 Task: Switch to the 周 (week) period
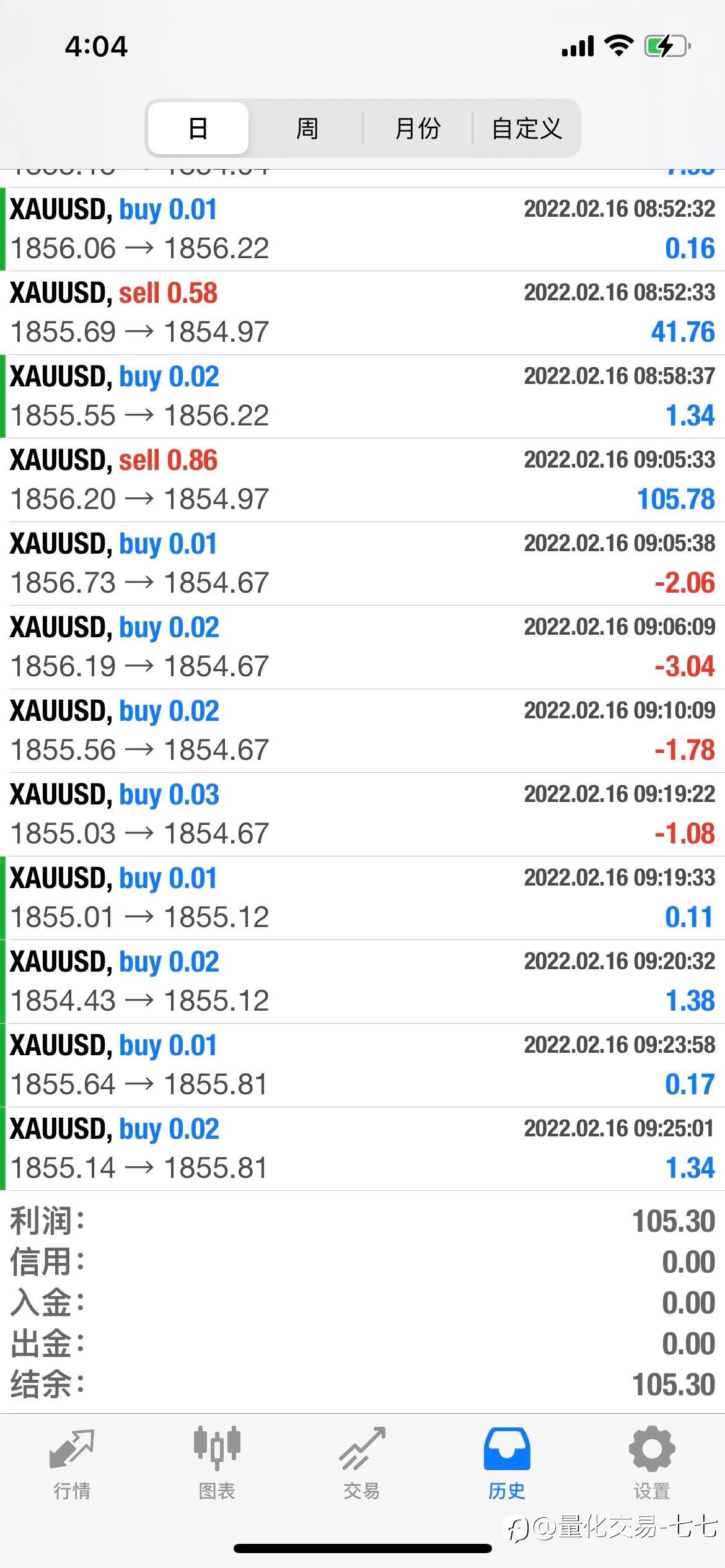tap(307, 128)
